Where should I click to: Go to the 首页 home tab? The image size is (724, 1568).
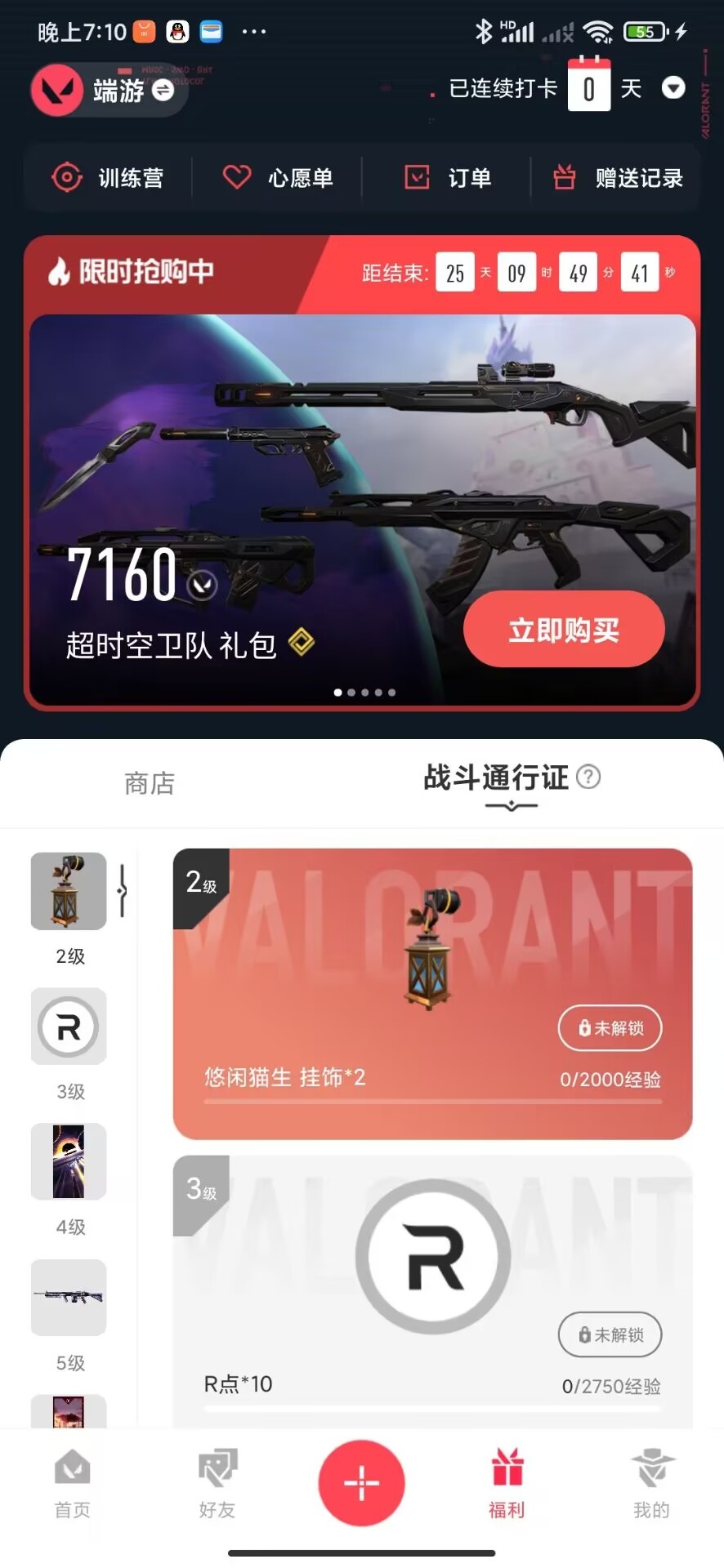tap(73, 1483)
